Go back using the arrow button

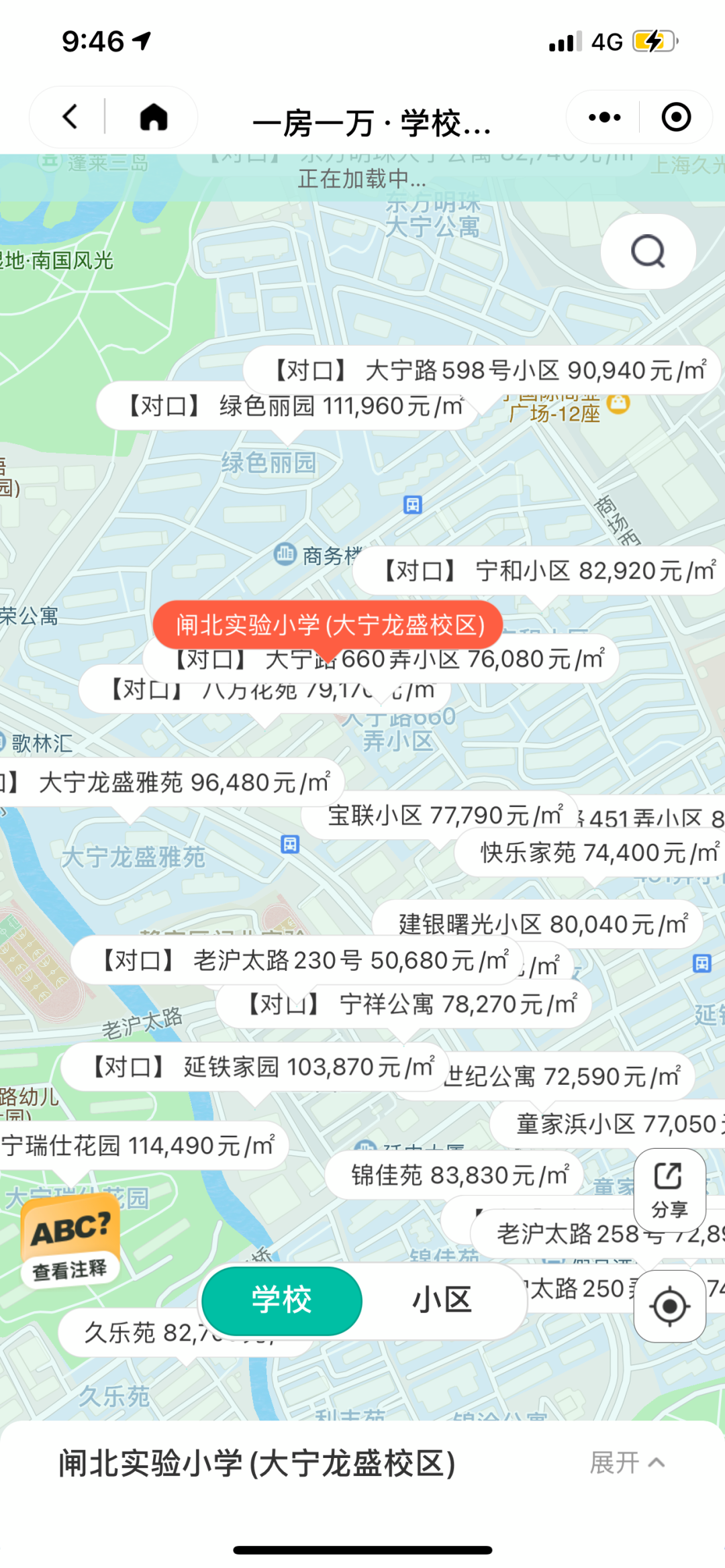point(70,117)
